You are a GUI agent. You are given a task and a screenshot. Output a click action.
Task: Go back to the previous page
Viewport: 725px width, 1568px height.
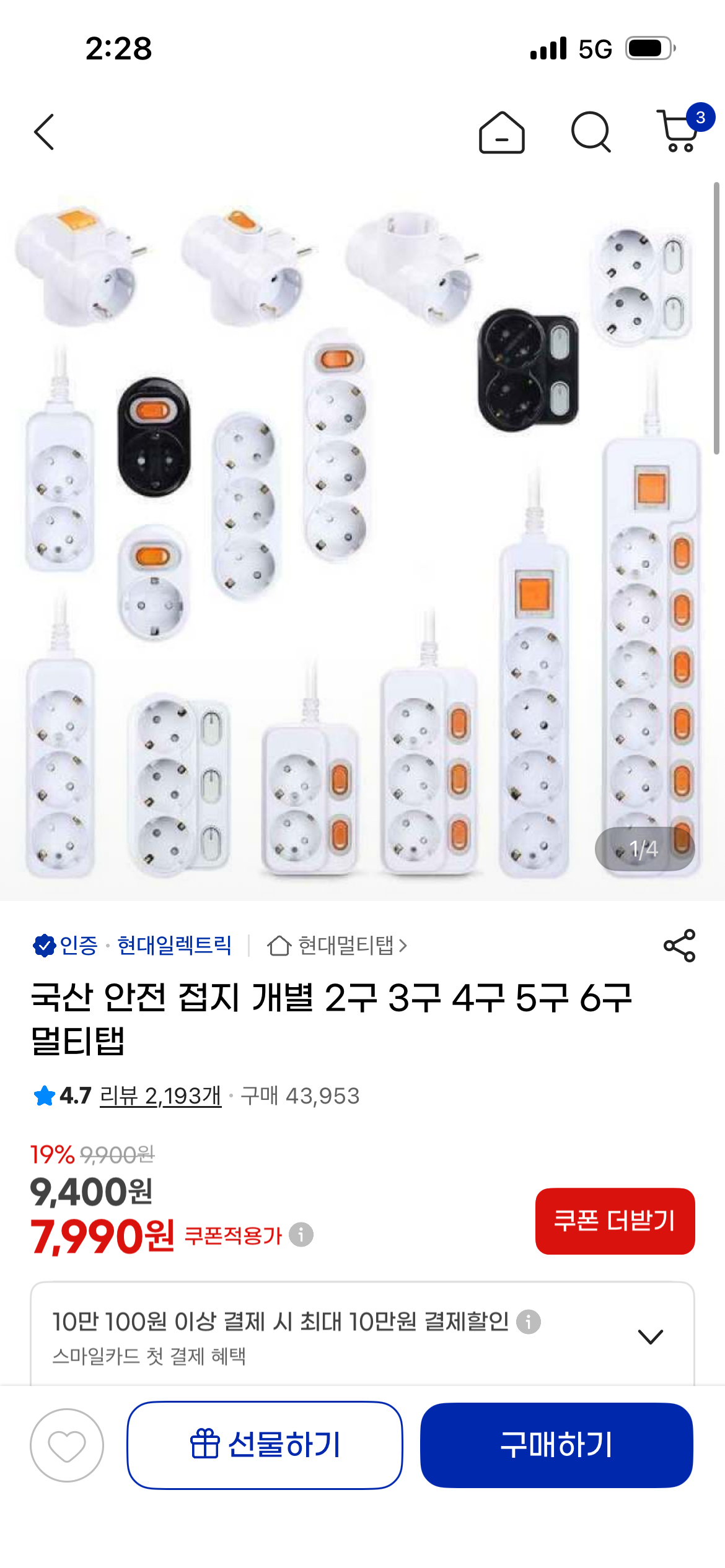pos(44,132)
